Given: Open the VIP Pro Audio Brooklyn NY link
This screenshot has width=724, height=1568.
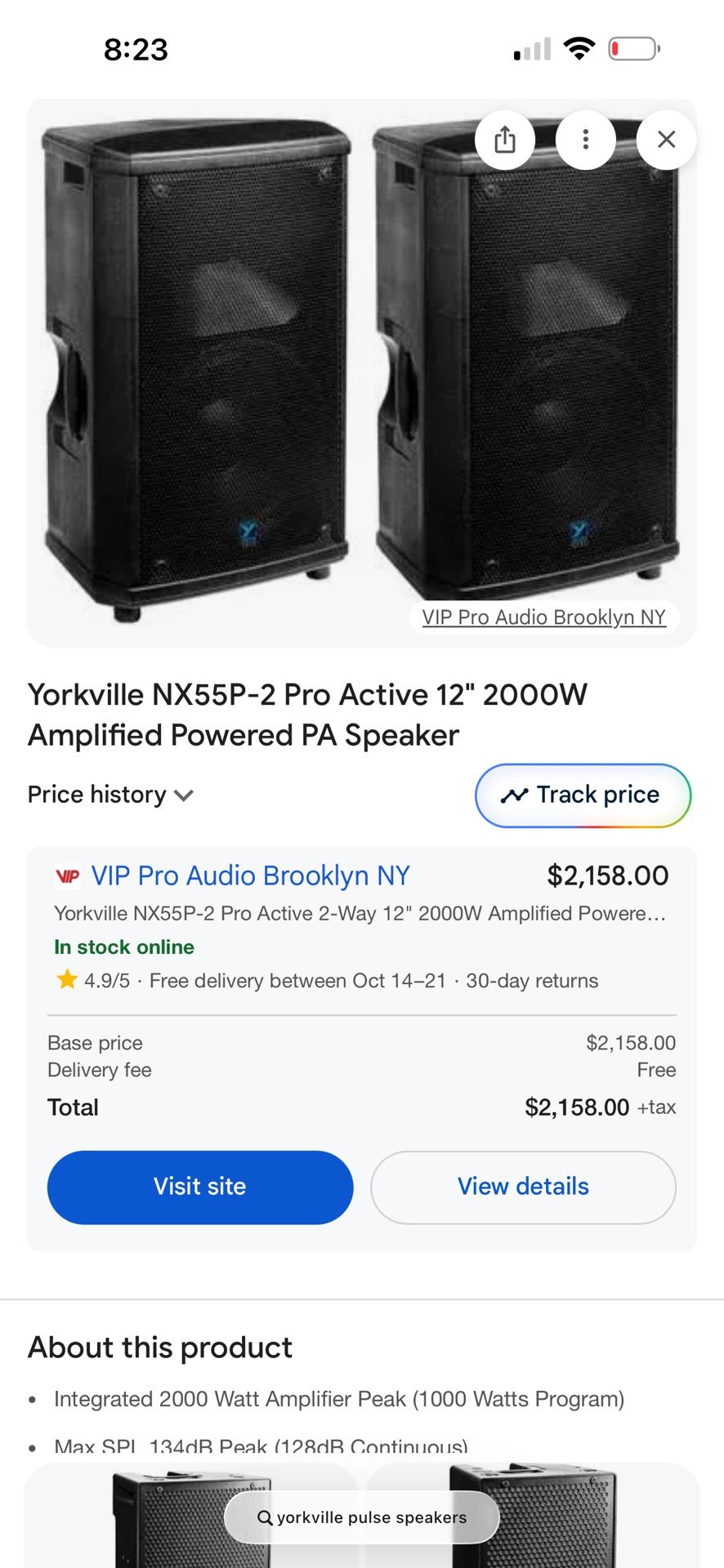Looking at the screenshot, I should pos(251,875).
